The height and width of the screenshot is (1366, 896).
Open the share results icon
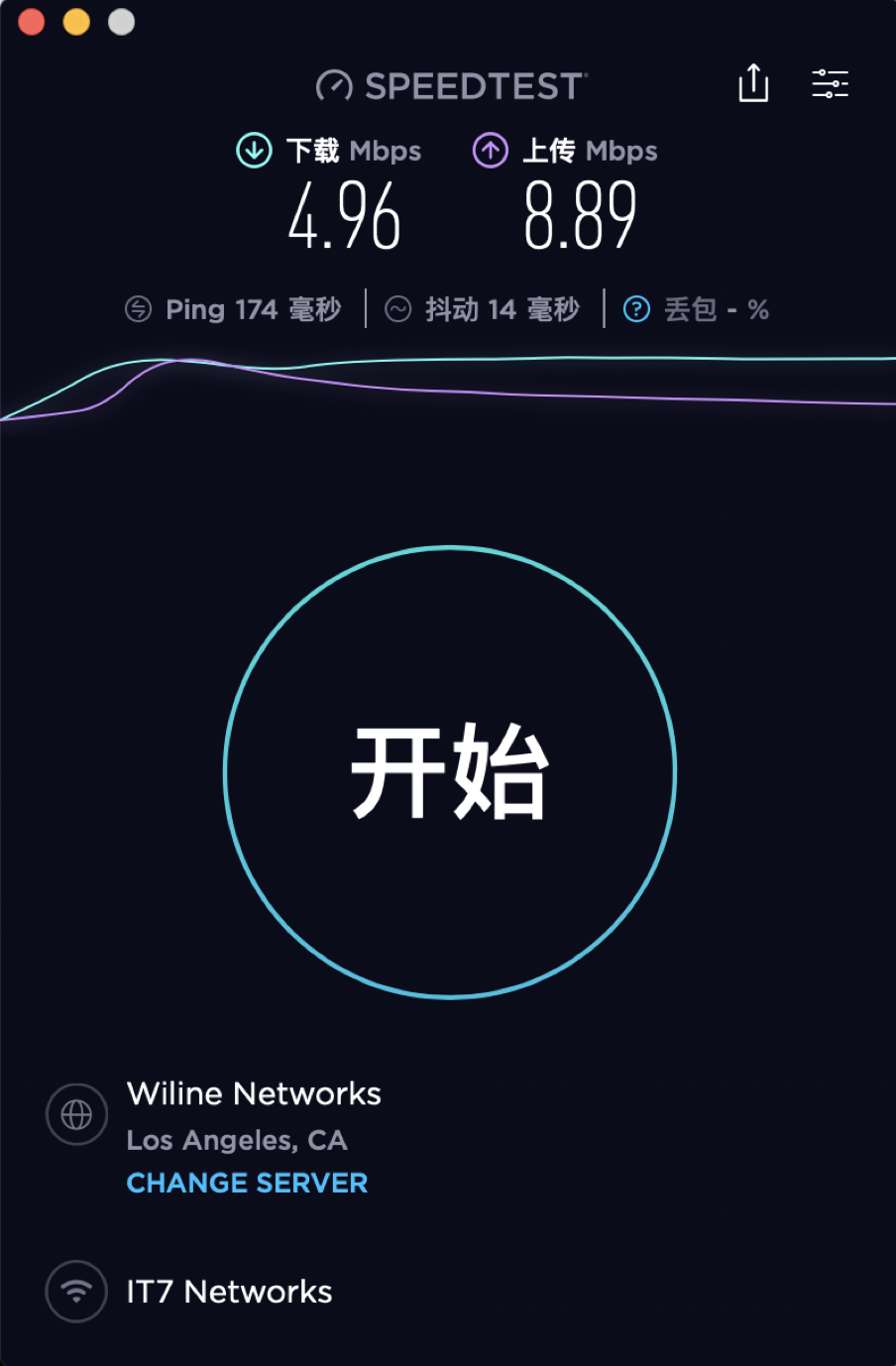(753, 84)
